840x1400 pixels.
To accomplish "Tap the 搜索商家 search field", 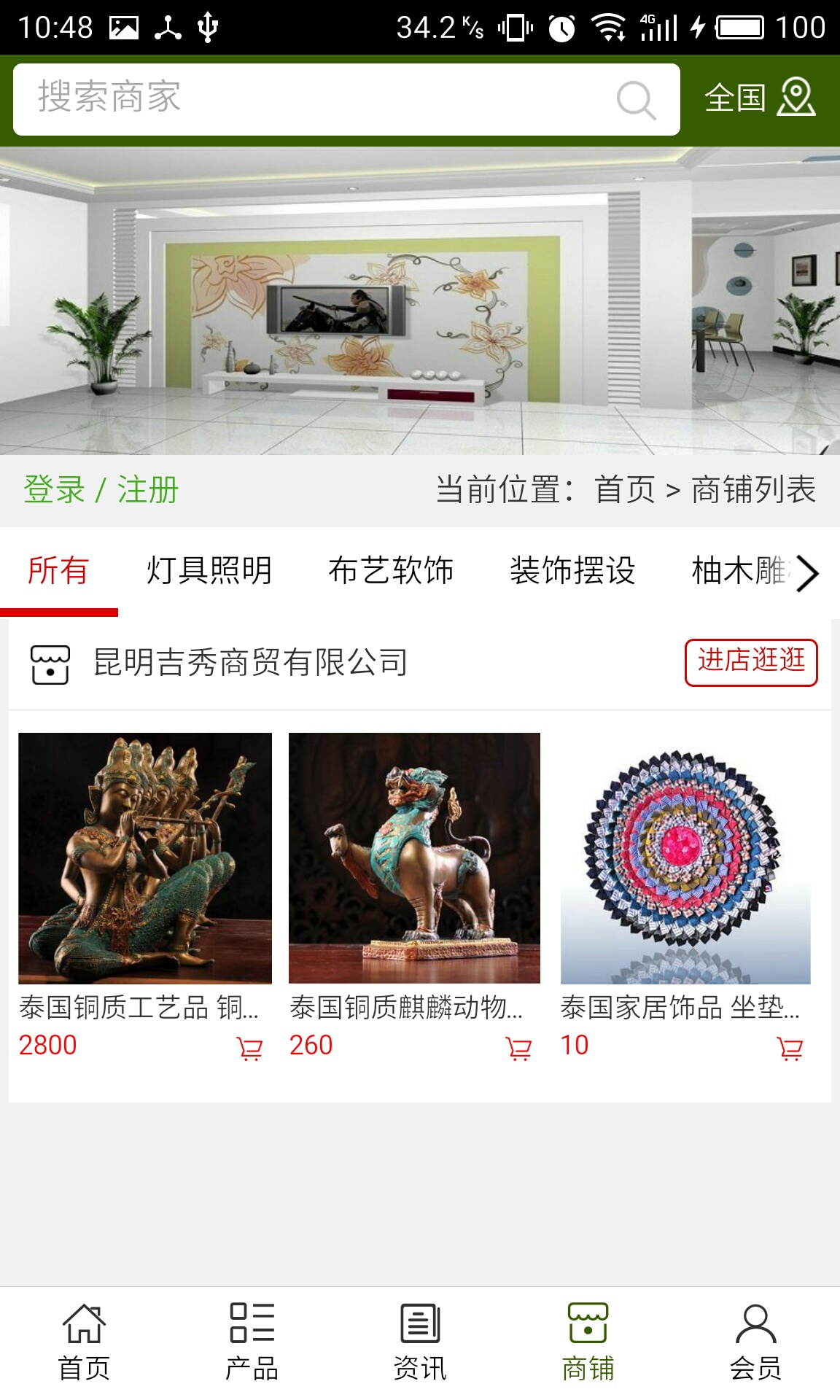I will [x=314, y=99].
